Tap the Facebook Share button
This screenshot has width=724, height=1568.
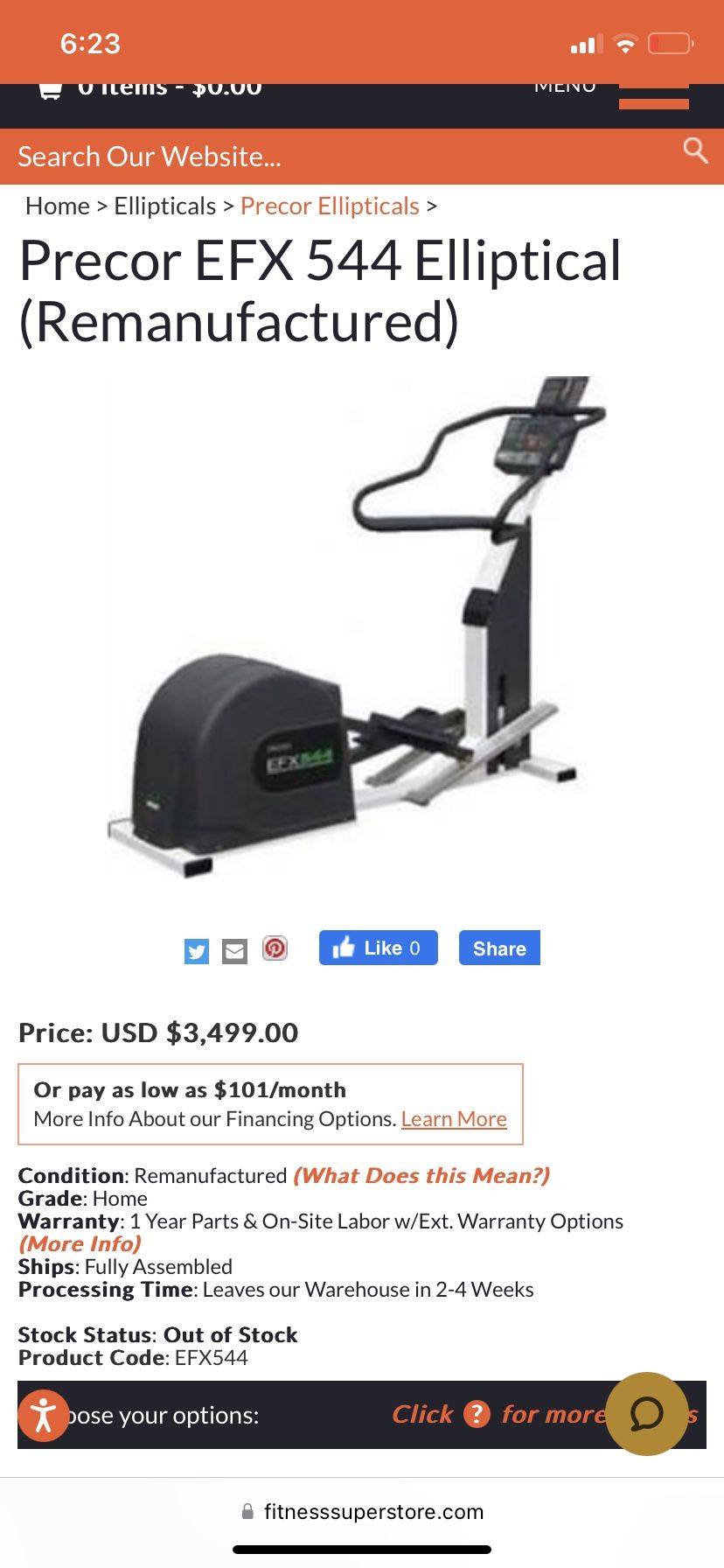499,948
